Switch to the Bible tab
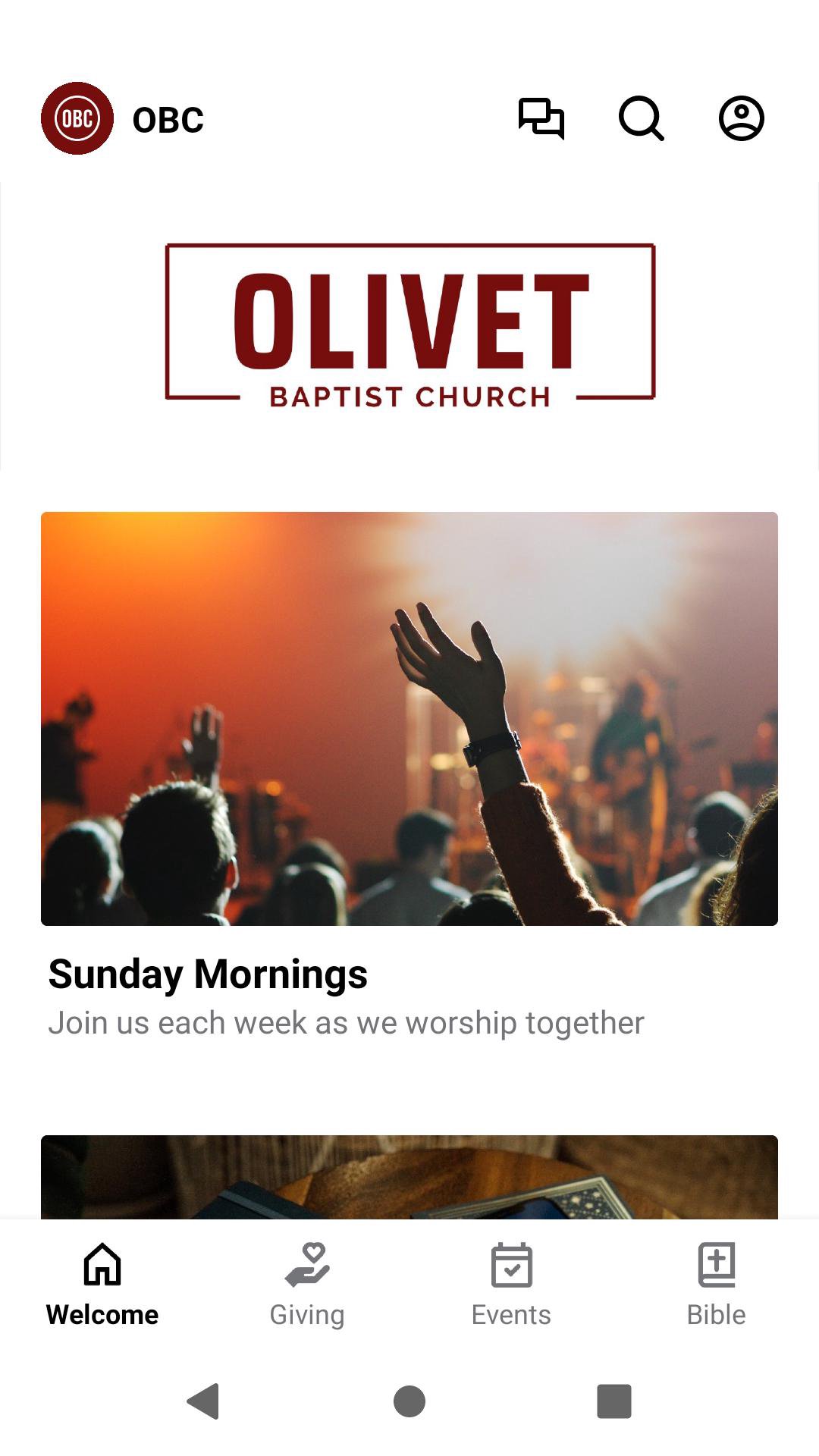The image size is (819, 1456). (716, 1285)
